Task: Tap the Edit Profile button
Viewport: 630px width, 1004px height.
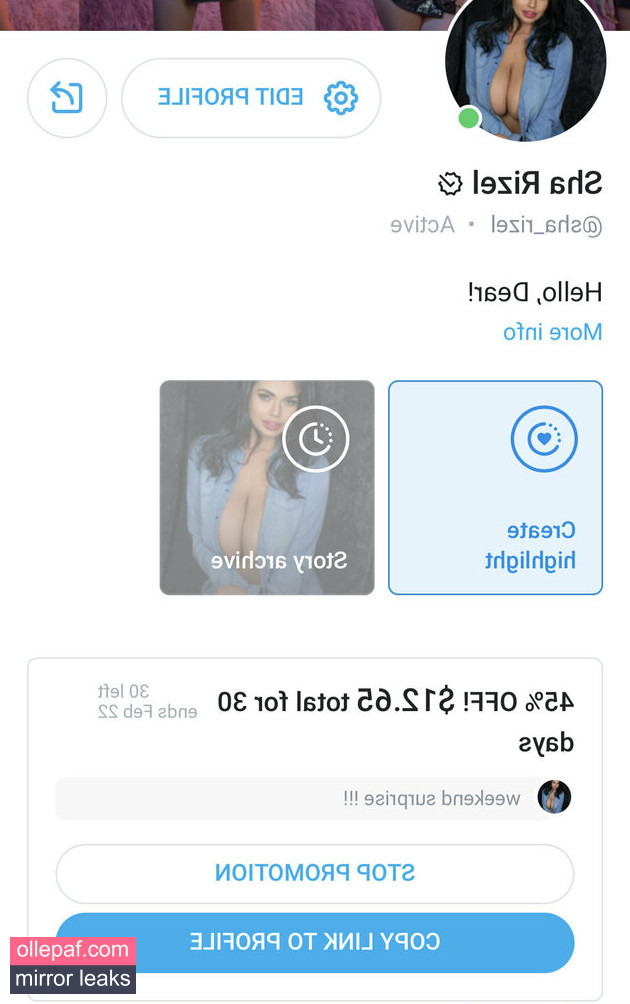Action: (x=251, y=97)
